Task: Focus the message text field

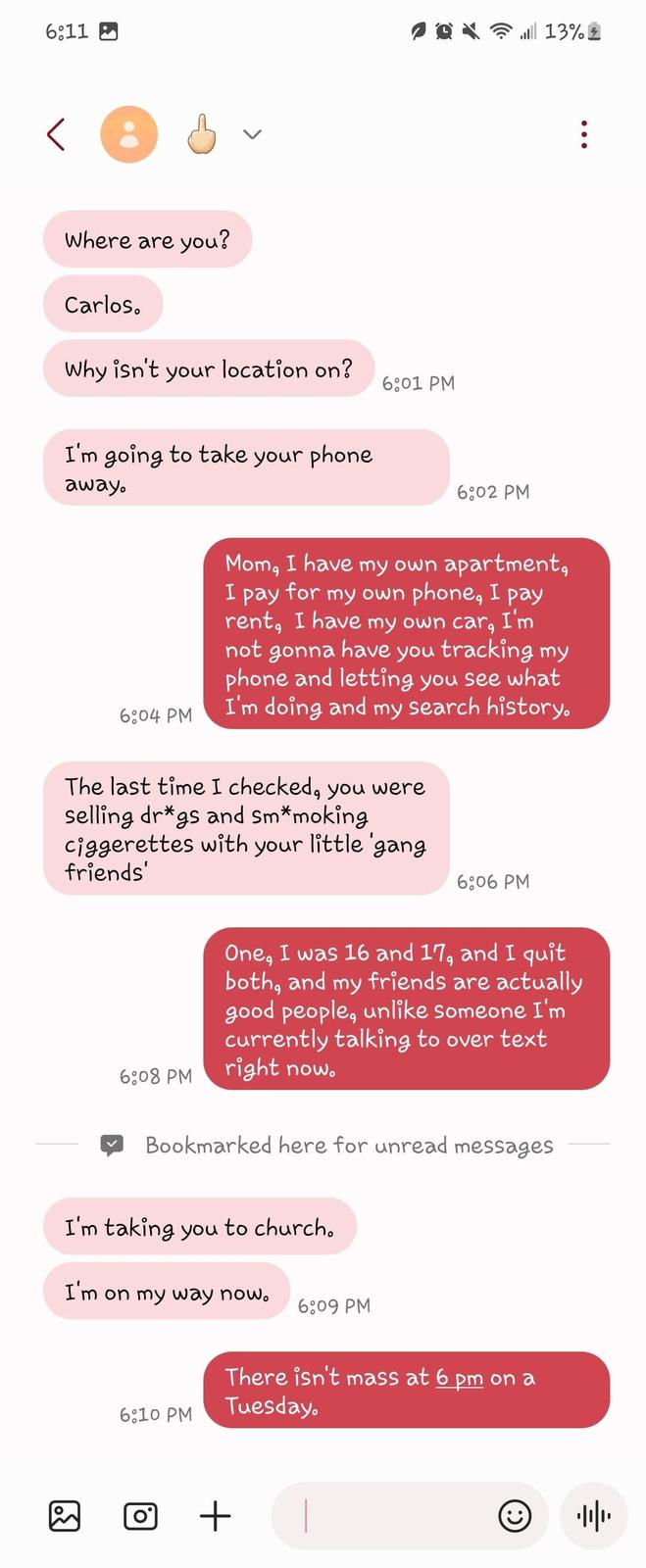Action: [392, 1516]
